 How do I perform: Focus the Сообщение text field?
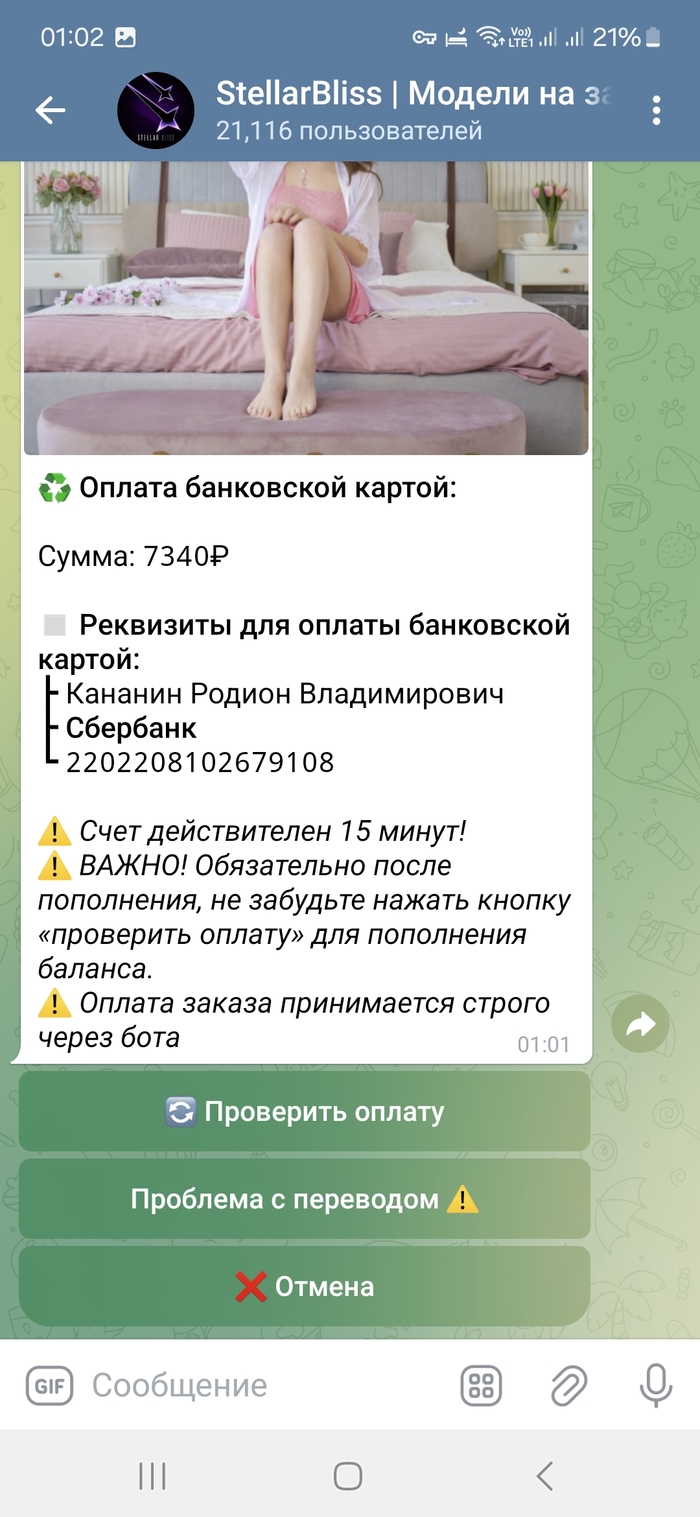point(260,1385)
